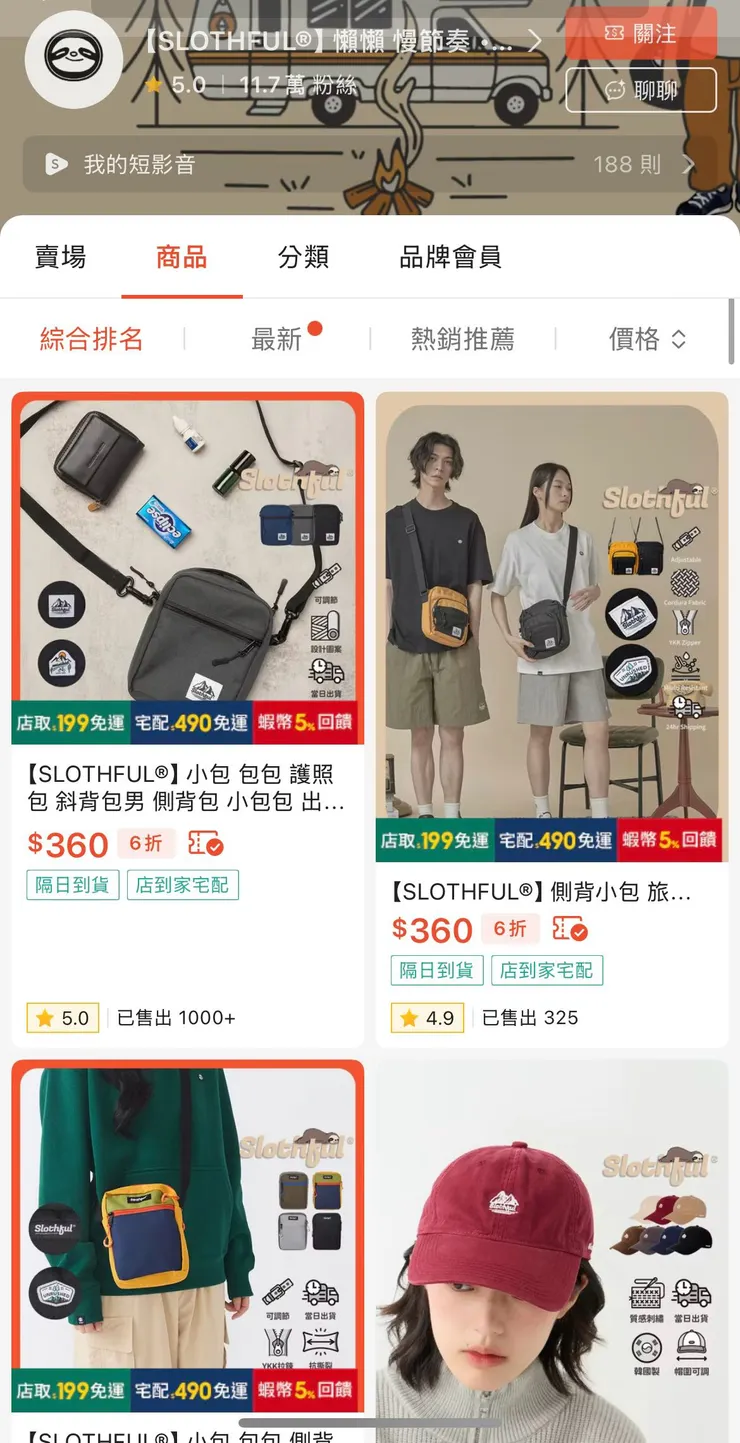The image size is (740, 1443).
Task: Open the full store name via its chevron
Action: 536,41
